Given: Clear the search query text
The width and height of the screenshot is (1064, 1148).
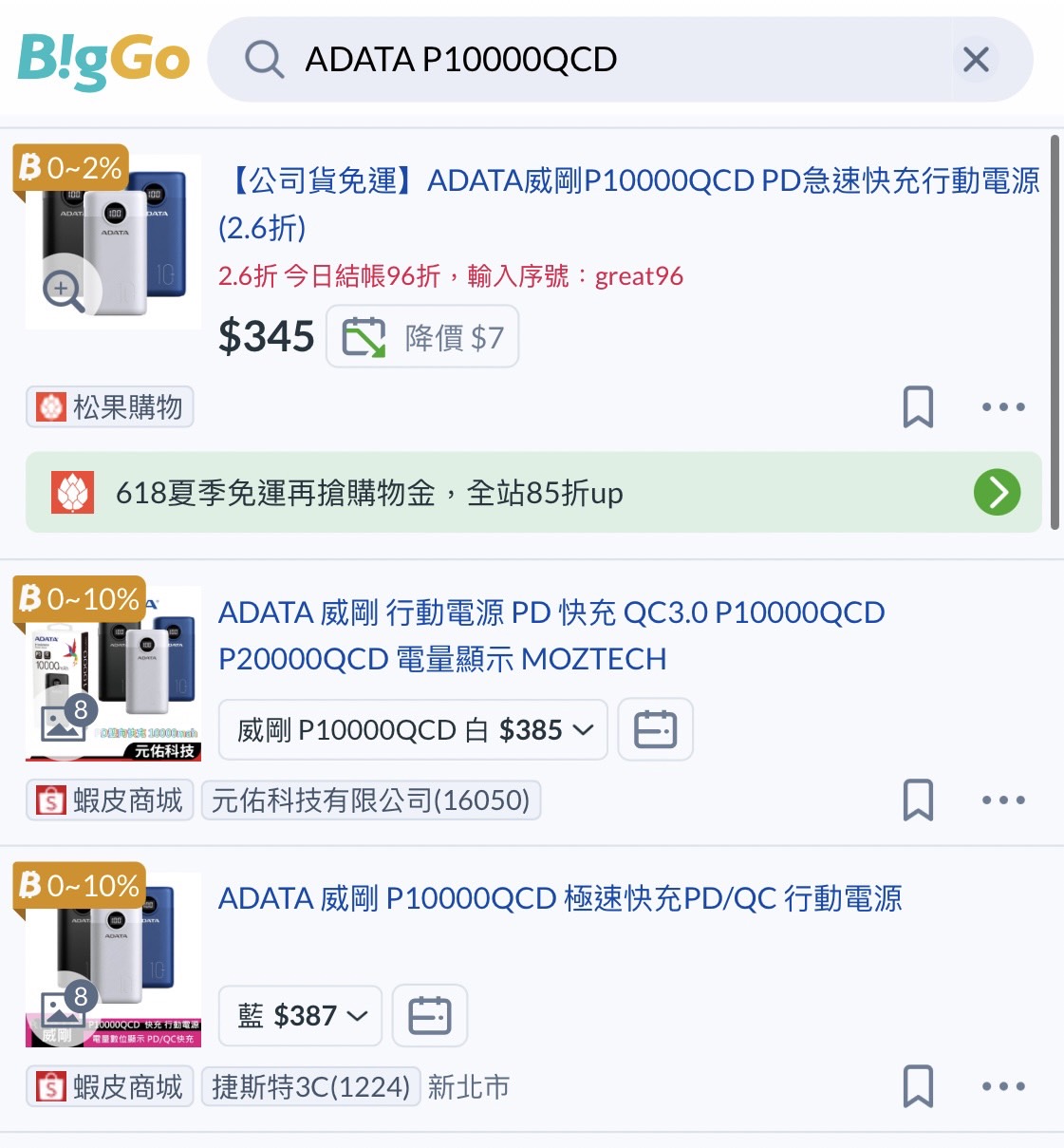Looking at the screenshot, I should (976, 60).
